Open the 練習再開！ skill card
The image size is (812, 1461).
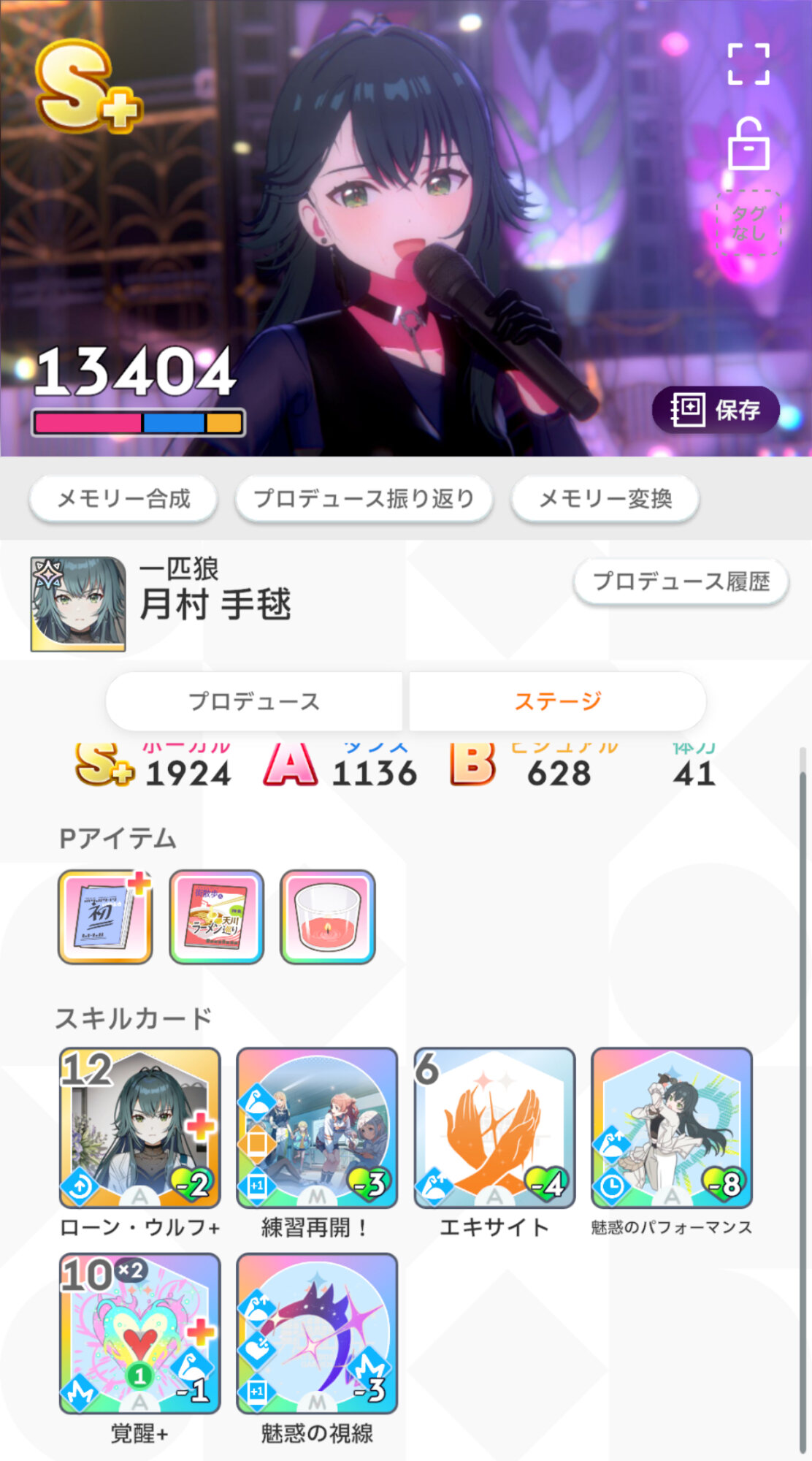pos(317,1128)
